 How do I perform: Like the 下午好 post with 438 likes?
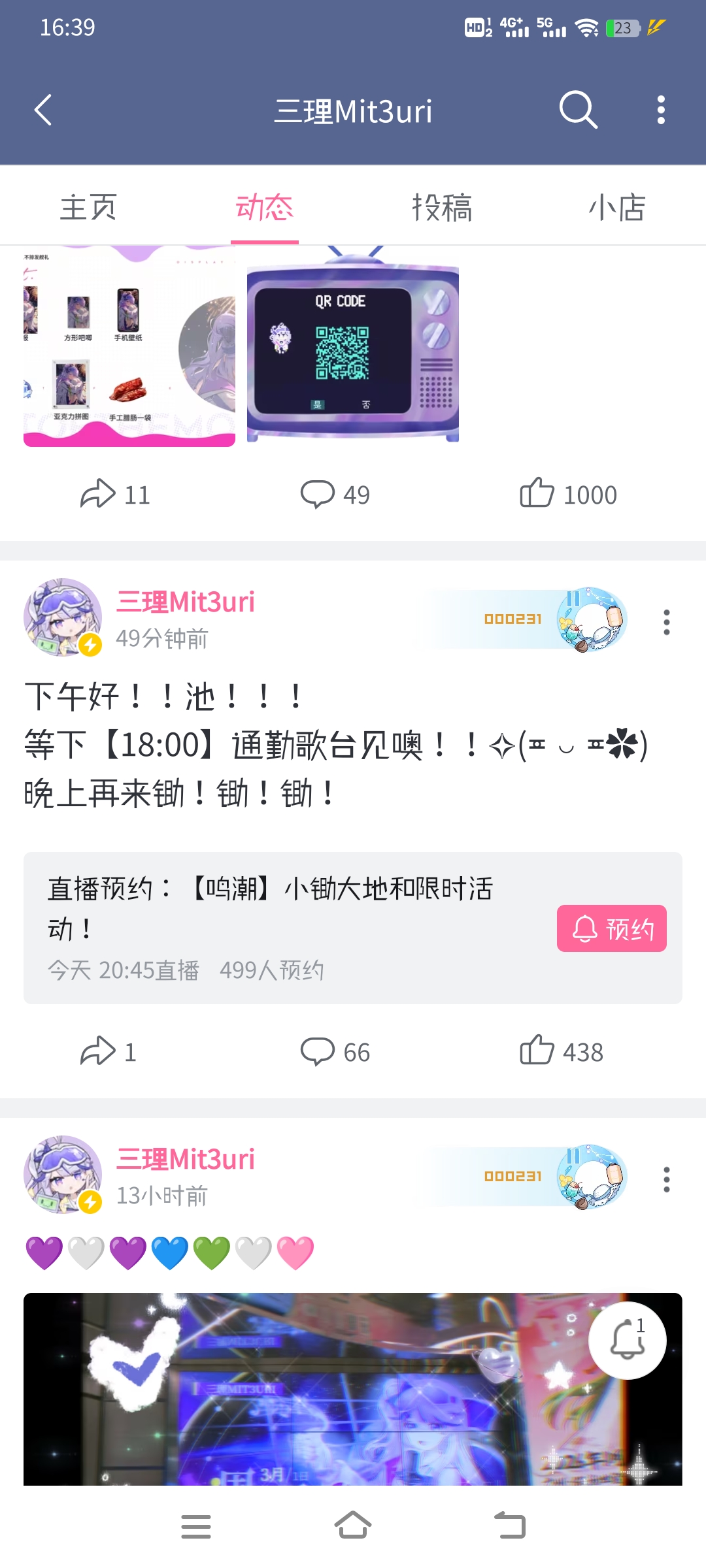[x=561, y=1051]
